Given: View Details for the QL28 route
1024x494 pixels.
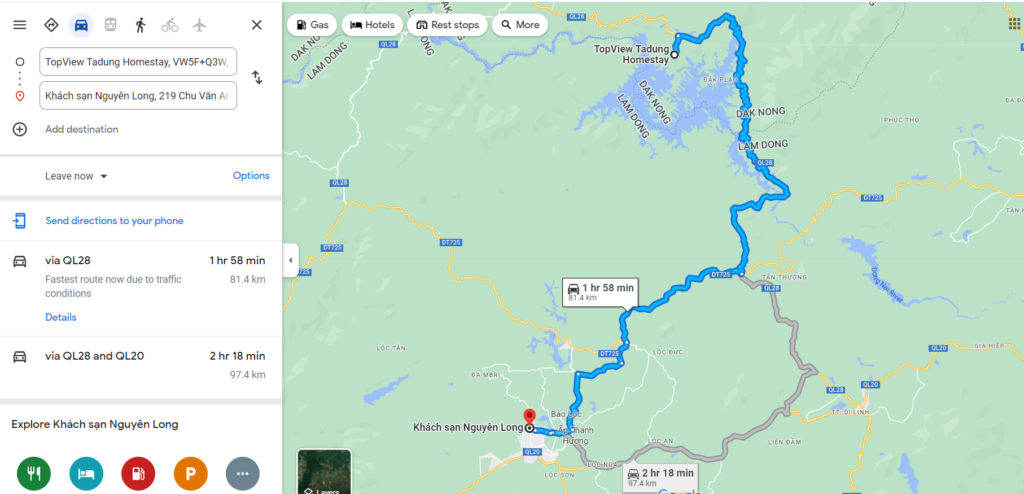Looking at the screenshot, I should click(60, 317).
